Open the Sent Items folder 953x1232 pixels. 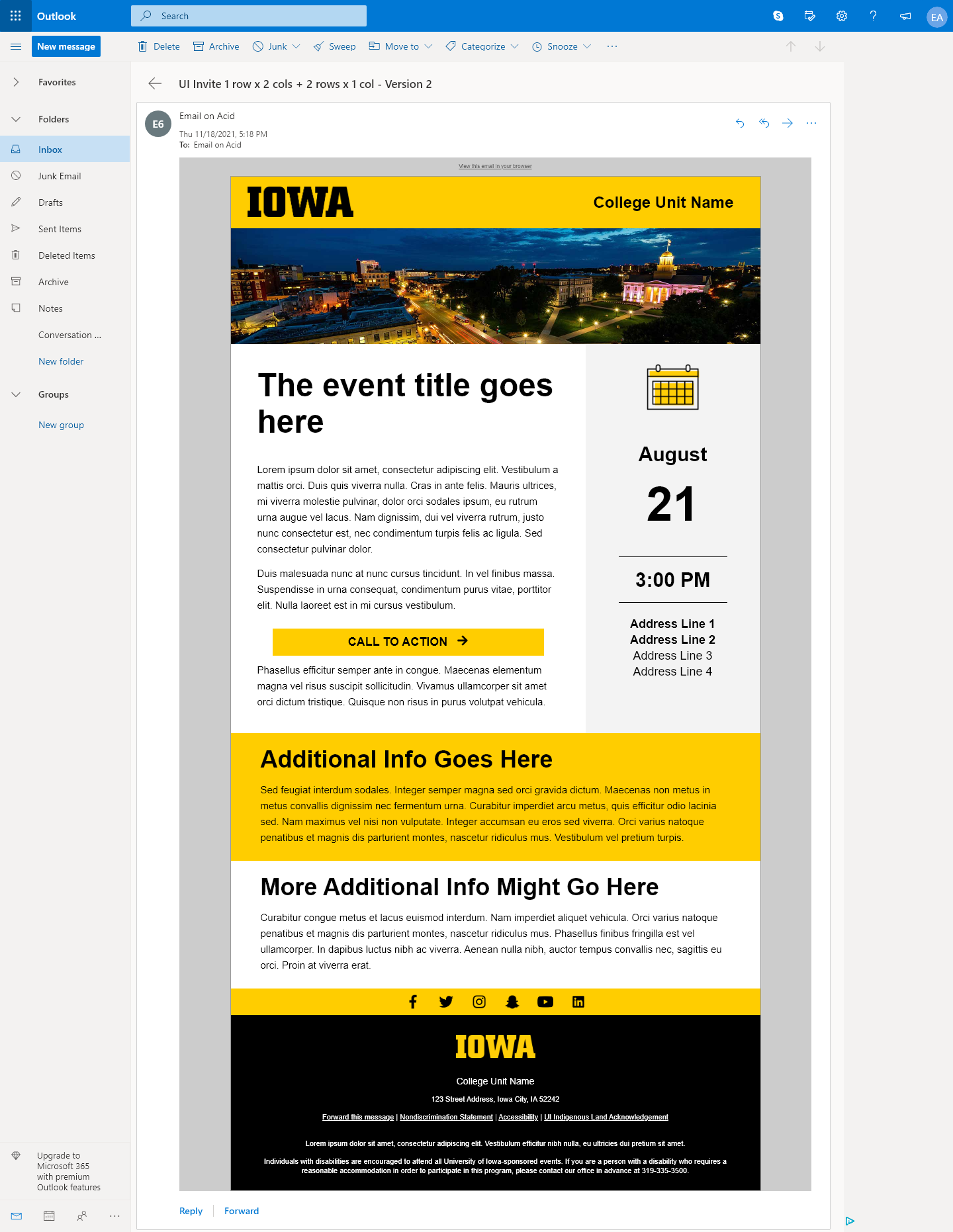60,229
